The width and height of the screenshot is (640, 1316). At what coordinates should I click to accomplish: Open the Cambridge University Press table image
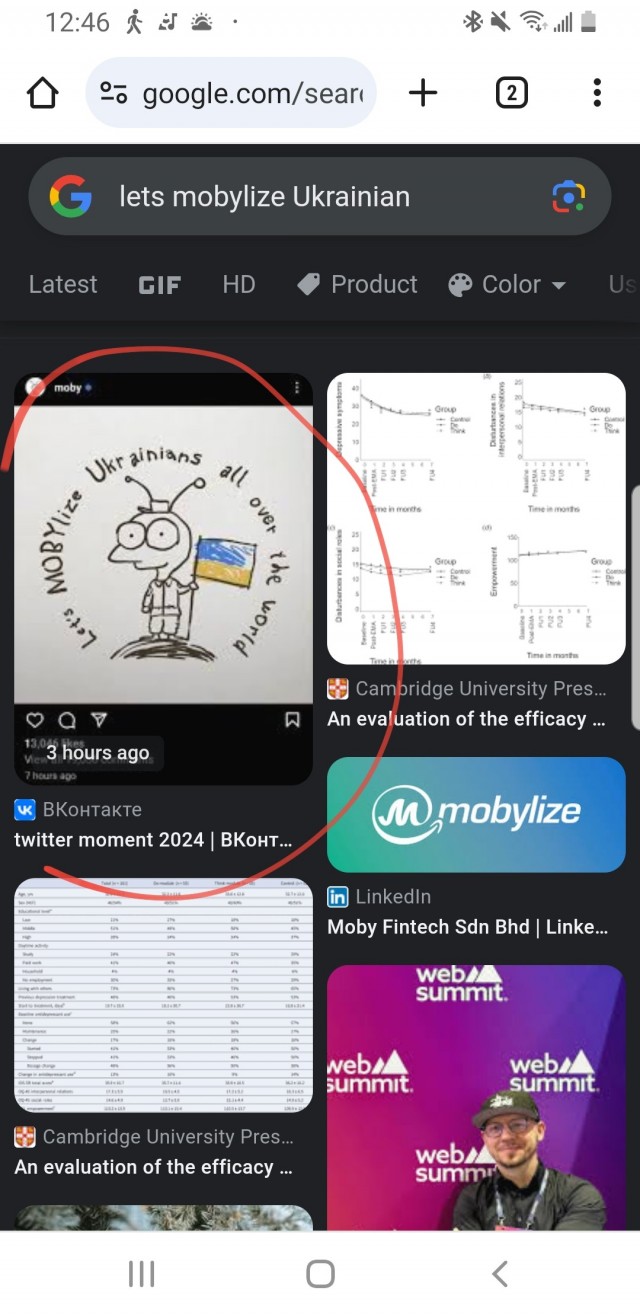click(x=163, y=995)
